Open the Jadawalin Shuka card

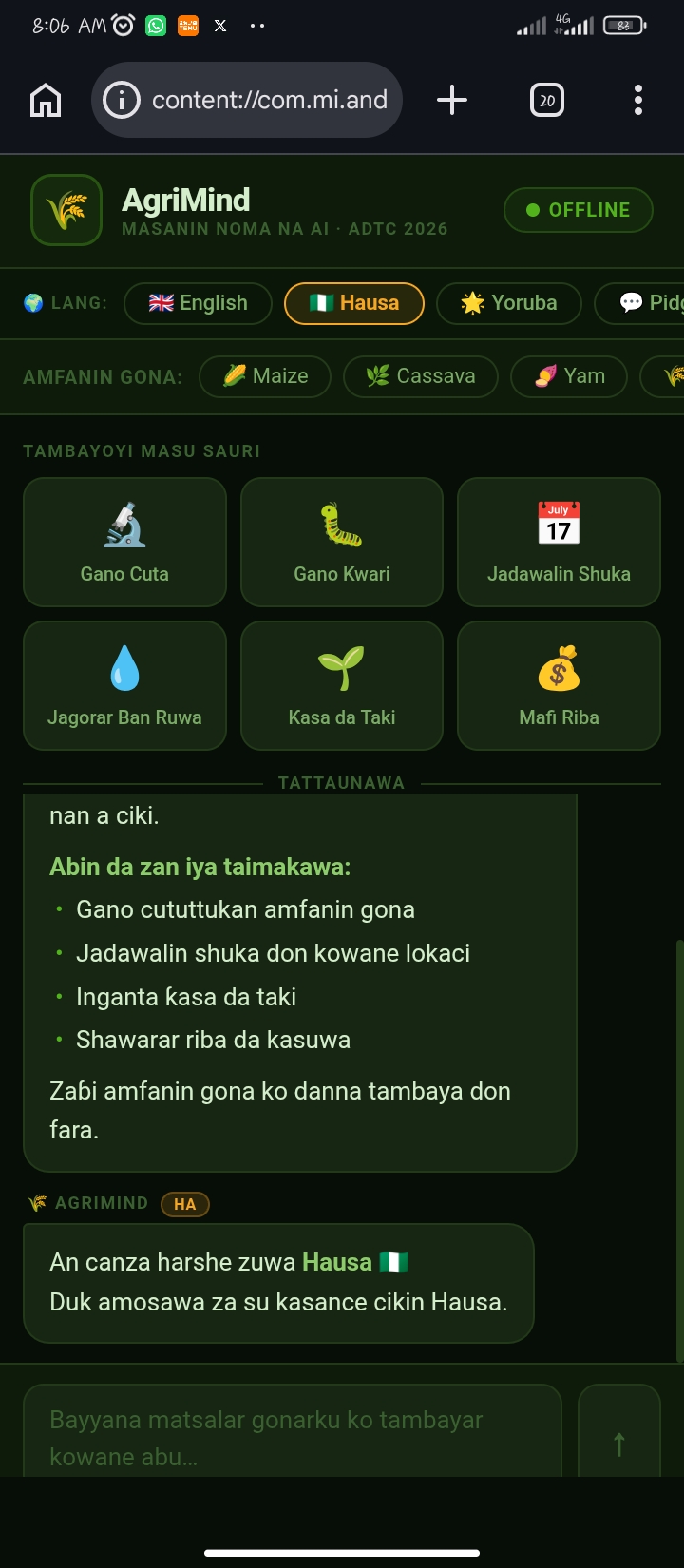559,542
